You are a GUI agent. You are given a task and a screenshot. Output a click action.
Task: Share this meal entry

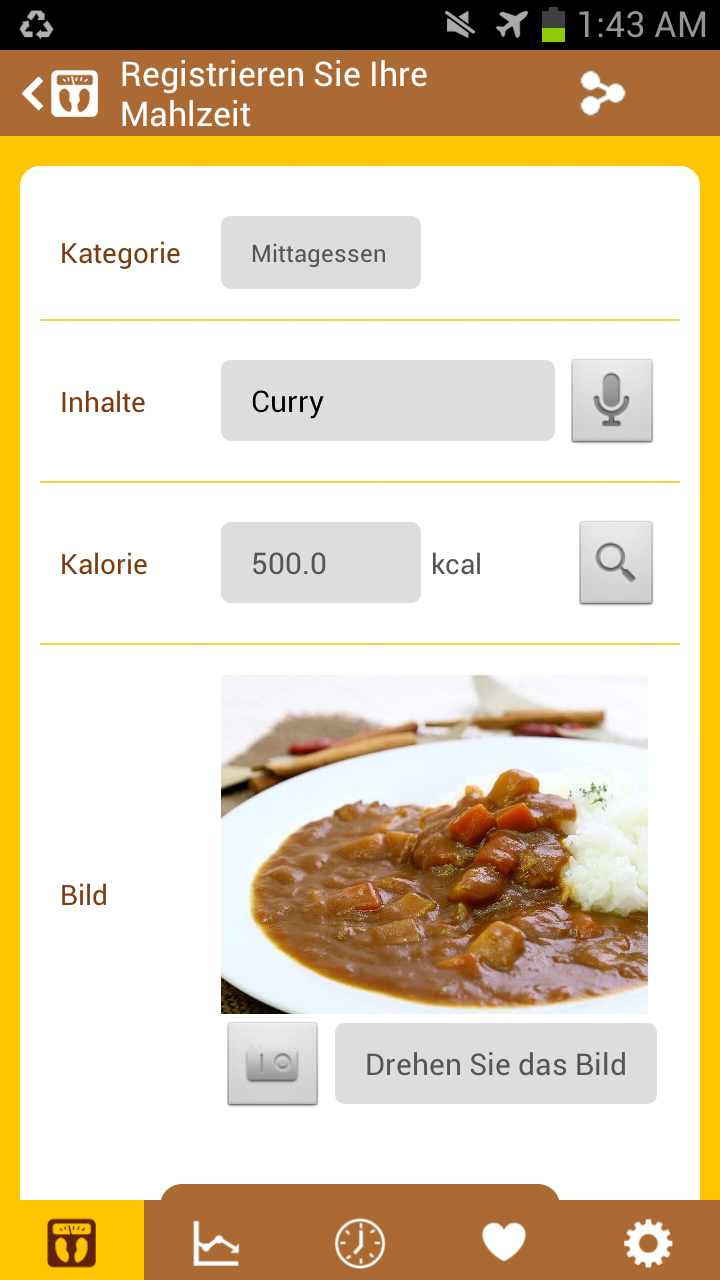click(602, 93)
